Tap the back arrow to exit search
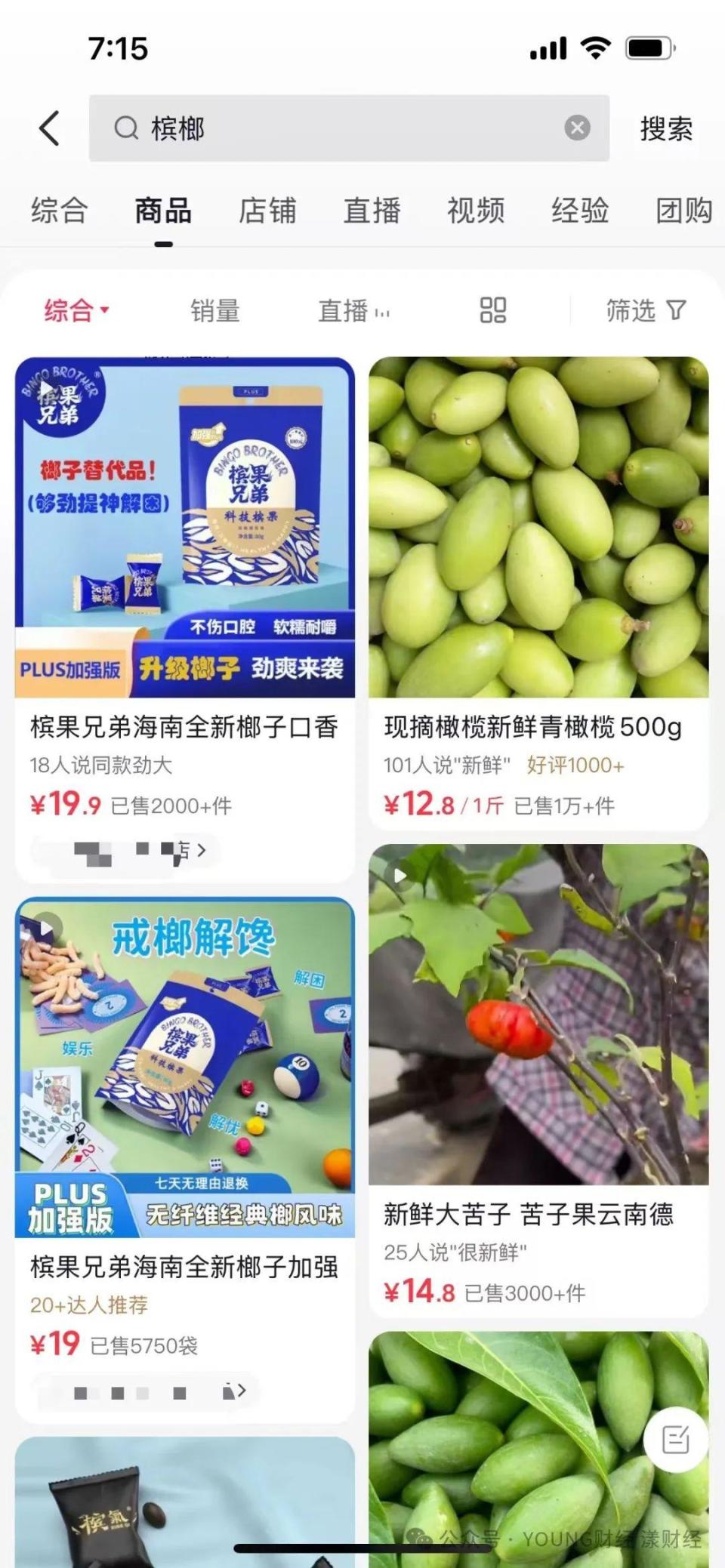Viewport: 725px width, 1568px height. [49, 127]
